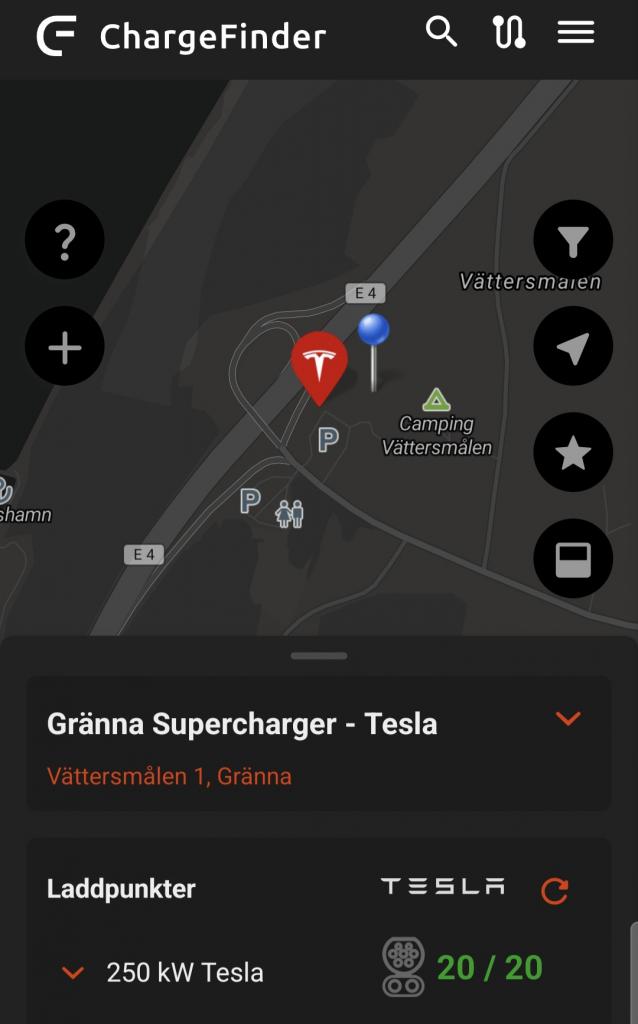
Task: Select the red Tesla map marker
Action: click(319, 364)
